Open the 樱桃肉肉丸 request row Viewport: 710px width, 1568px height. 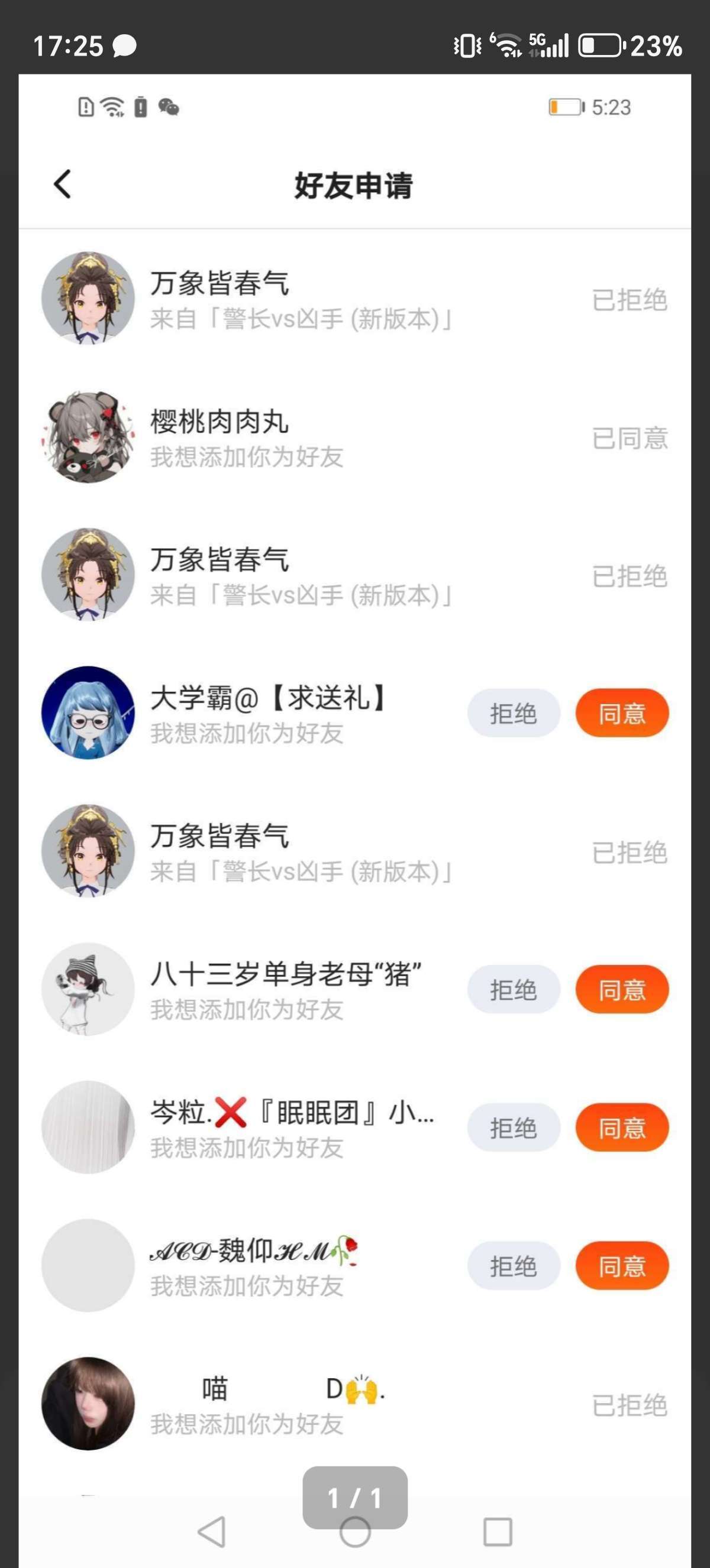tap(305, 438)
